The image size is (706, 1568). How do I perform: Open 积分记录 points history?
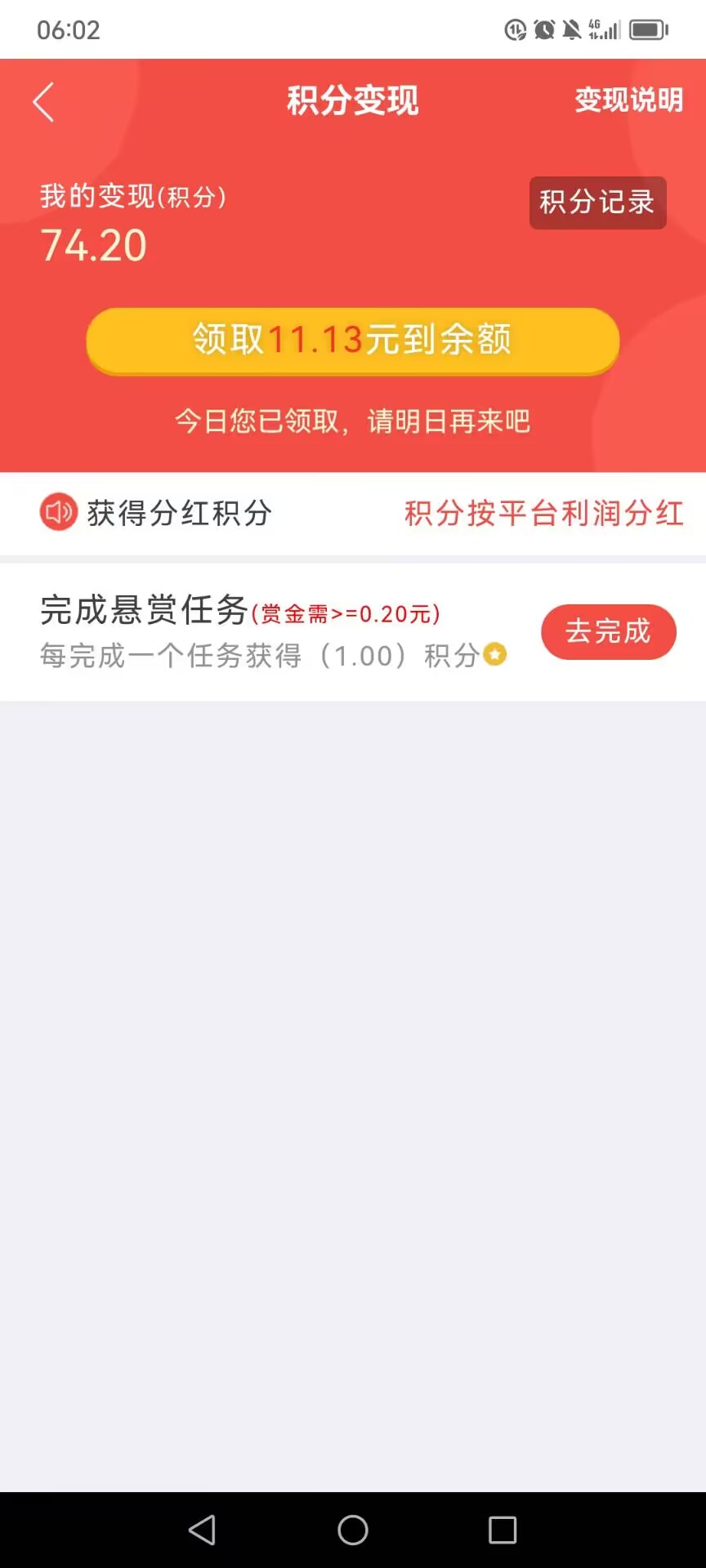pyautogui.click(x=597, y=203)
